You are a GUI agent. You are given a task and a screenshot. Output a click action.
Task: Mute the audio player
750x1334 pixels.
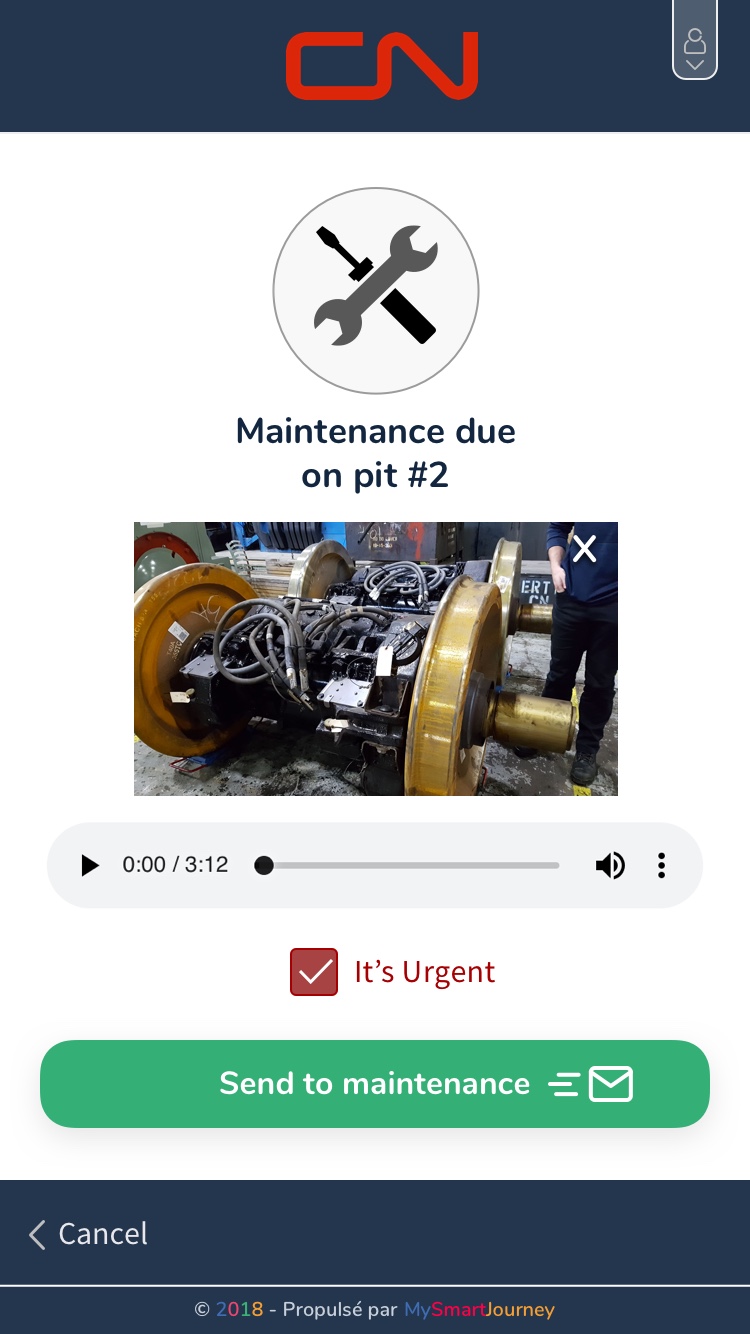[x=610, y=865]
